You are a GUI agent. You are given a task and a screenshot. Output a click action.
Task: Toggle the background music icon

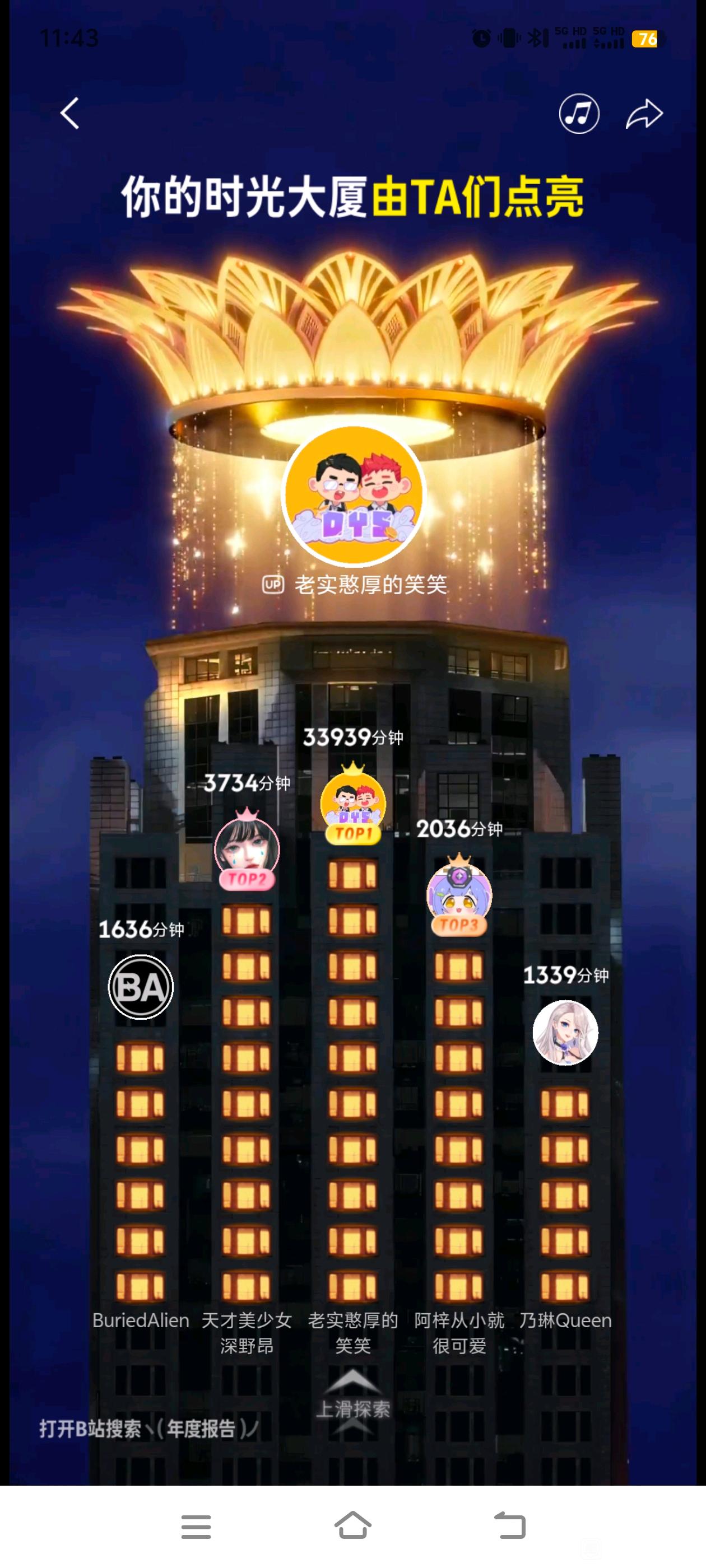(x=579, y=113)
